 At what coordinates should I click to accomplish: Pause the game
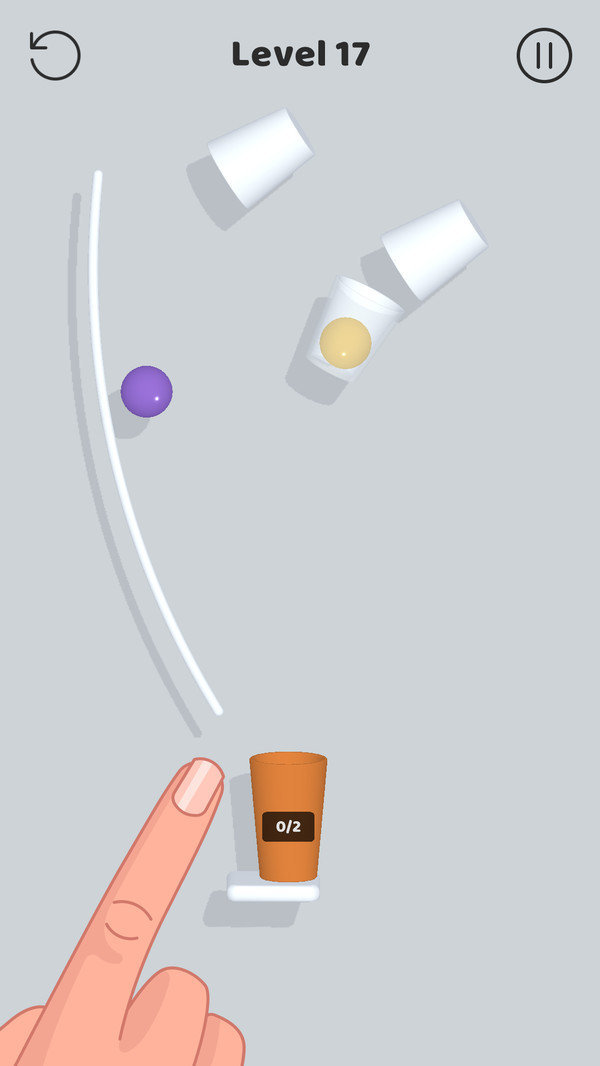(544, 56)
